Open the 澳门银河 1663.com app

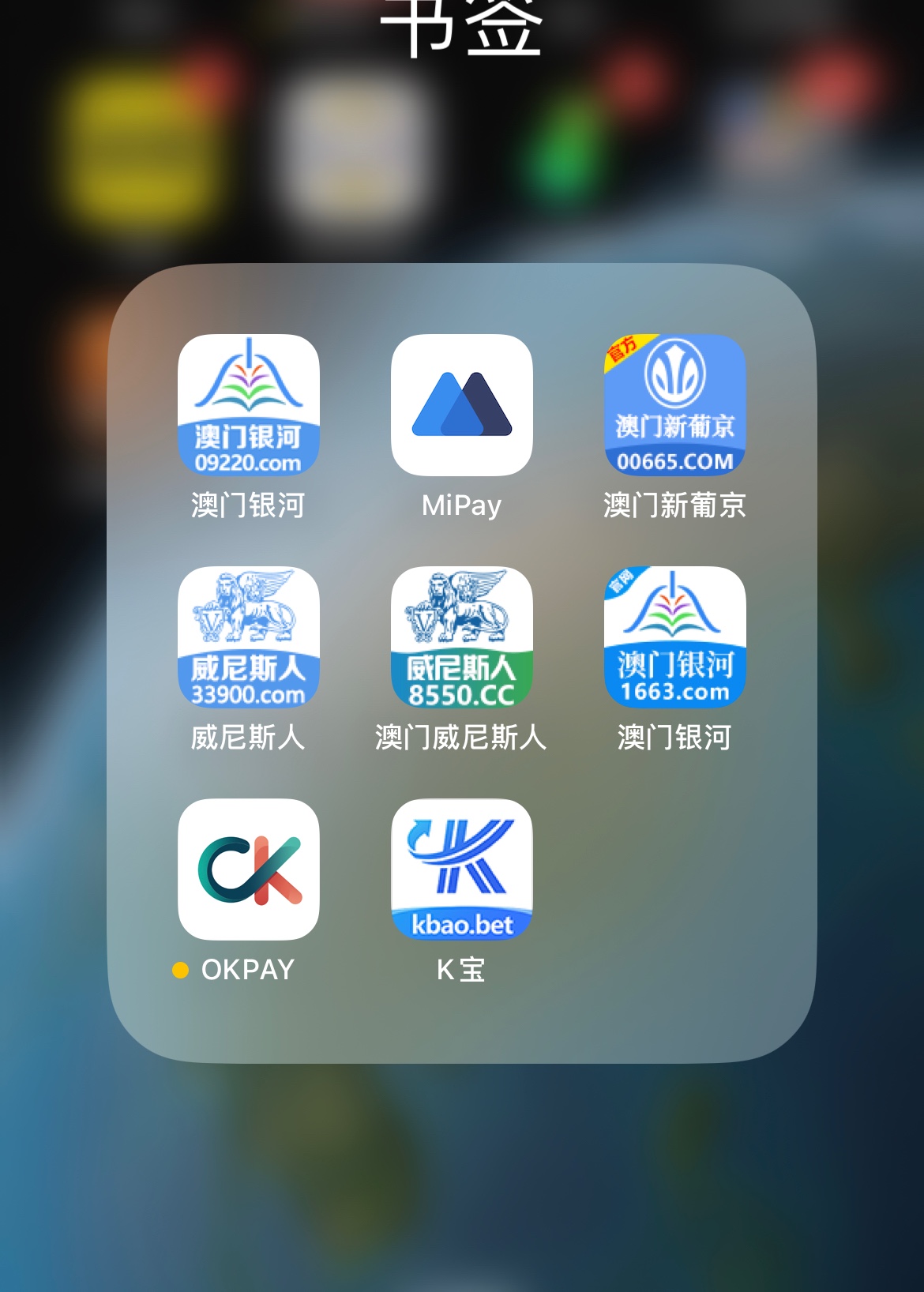tap(674, 637)
